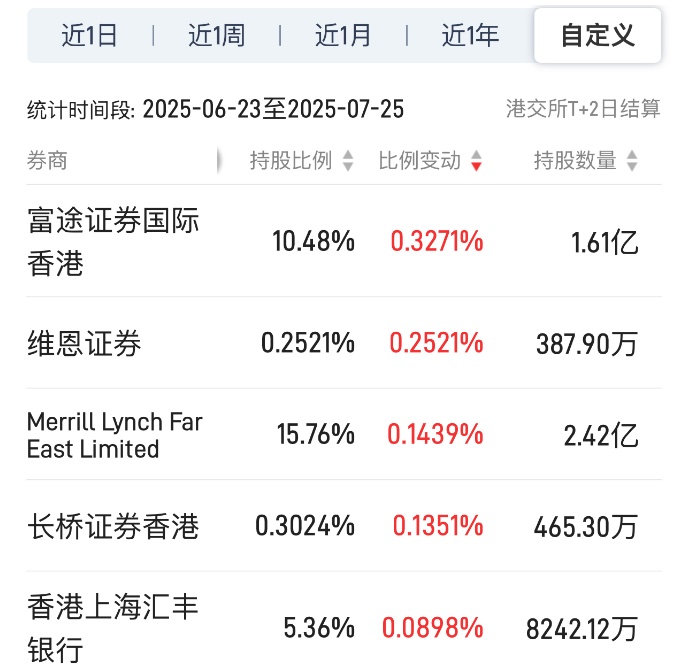Open the 富途证券国际香港 row
Viewport: 693px width, 671px height.
point(113,242)
